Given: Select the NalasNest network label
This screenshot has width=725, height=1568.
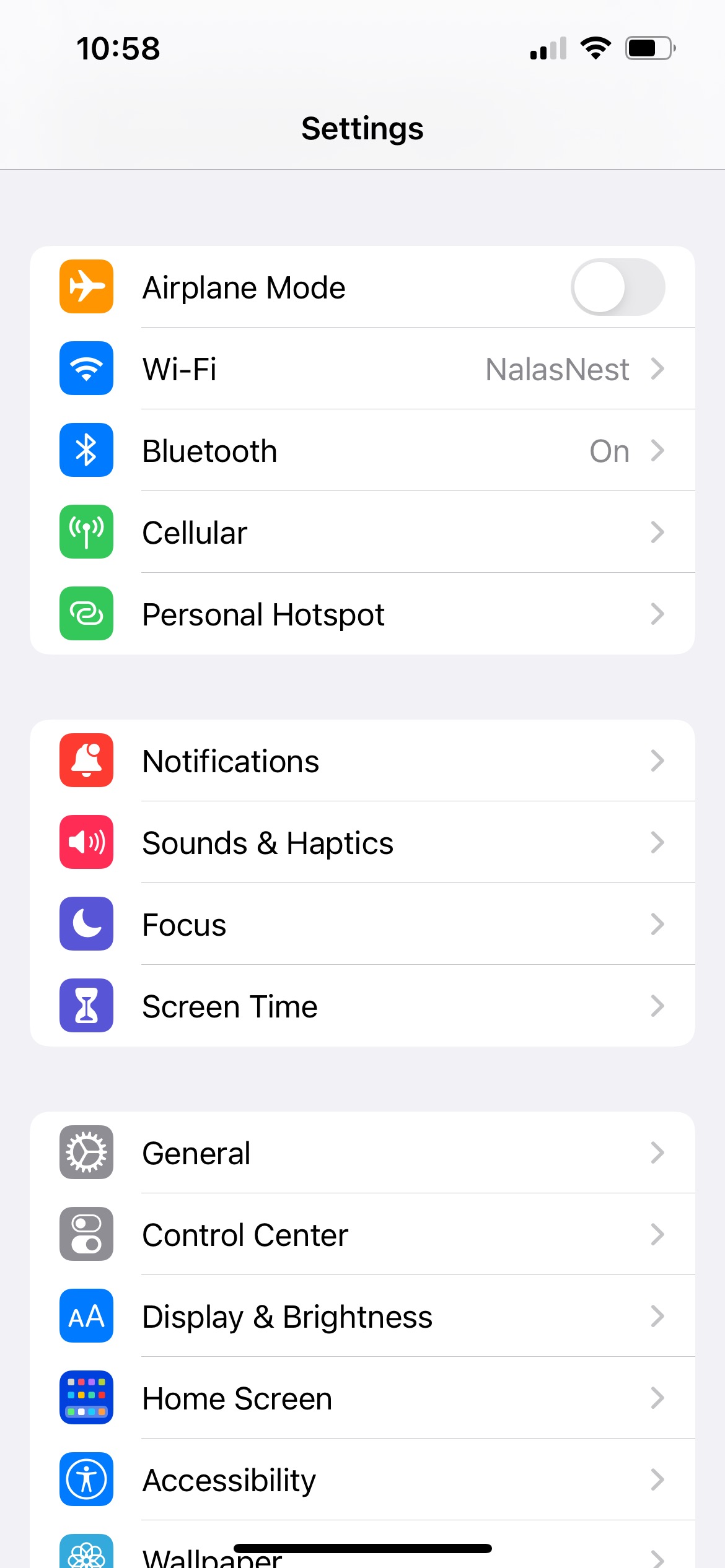Looking at the screenshot, I should 556,368.
